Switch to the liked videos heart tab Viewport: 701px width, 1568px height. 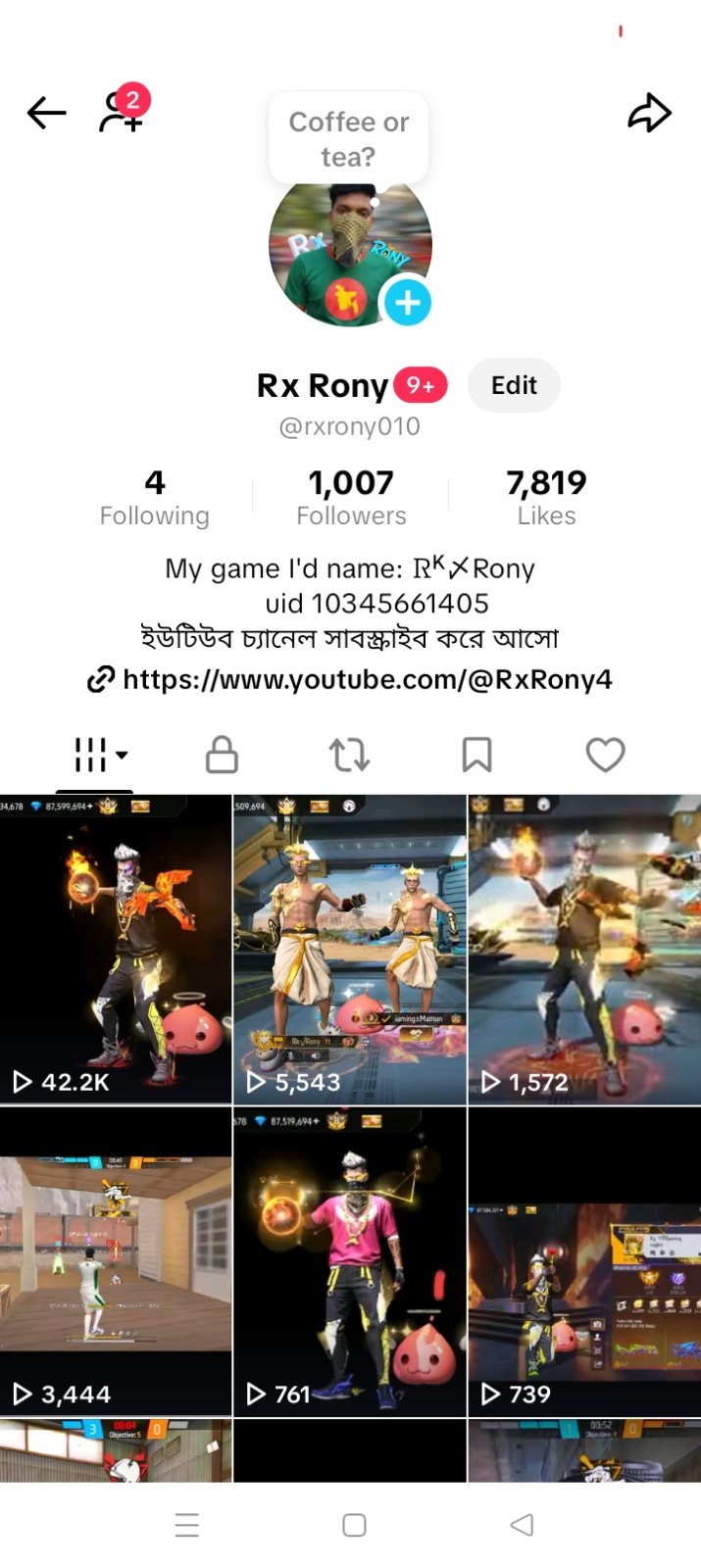point(605,755)
